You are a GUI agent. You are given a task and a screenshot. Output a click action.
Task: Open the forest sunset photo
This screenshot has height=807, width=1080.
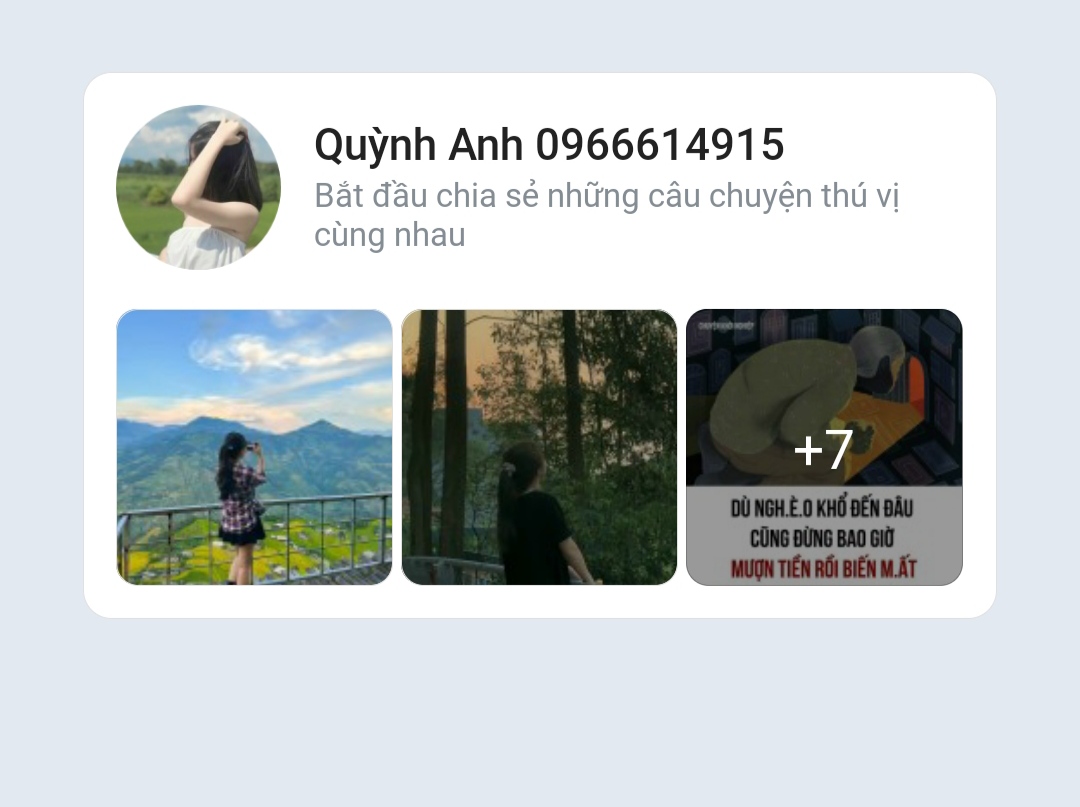(x=539, y=447)
